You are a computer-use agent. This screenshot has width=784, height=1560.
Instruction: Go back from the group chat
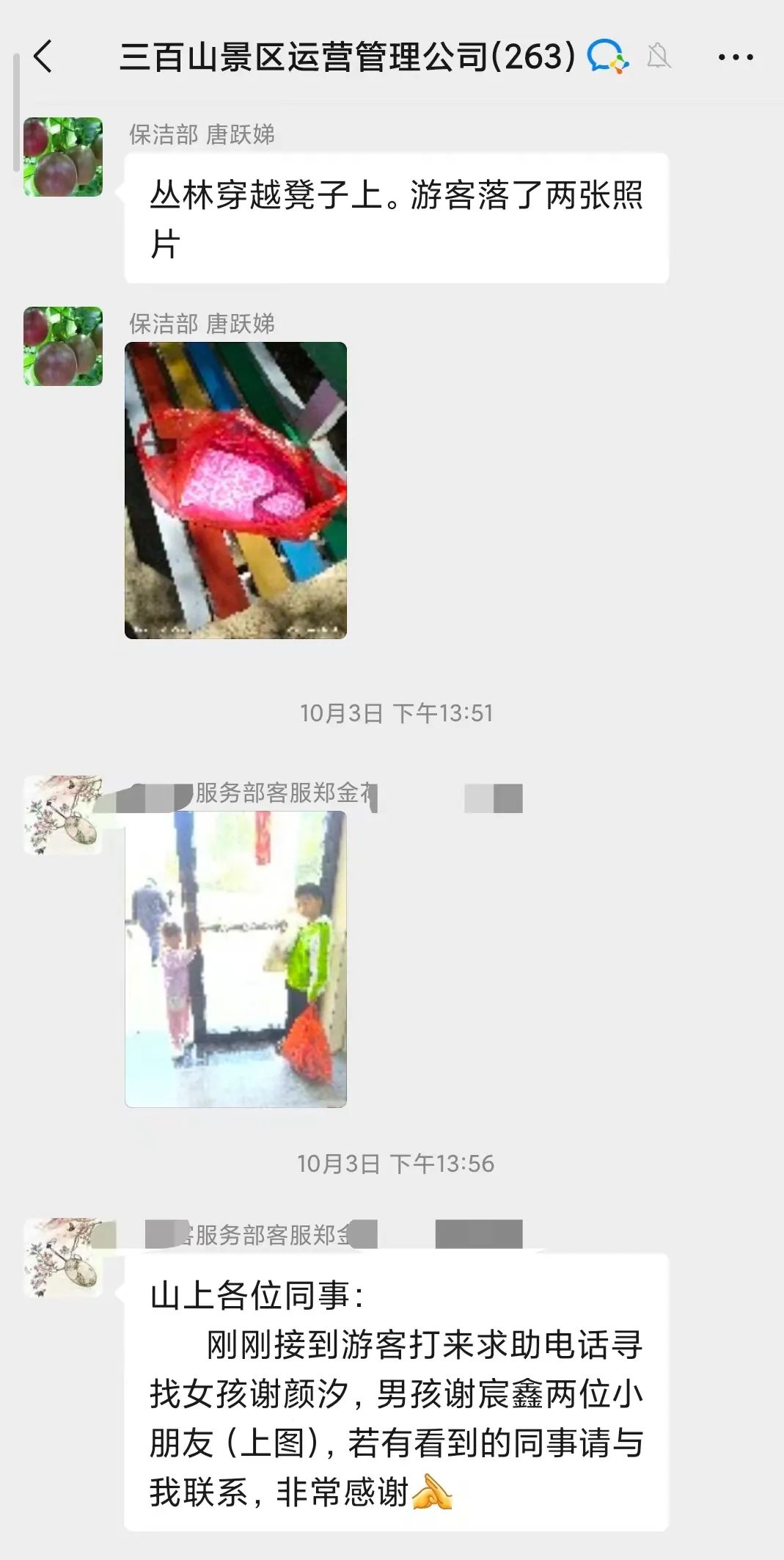tap(43, 57)
